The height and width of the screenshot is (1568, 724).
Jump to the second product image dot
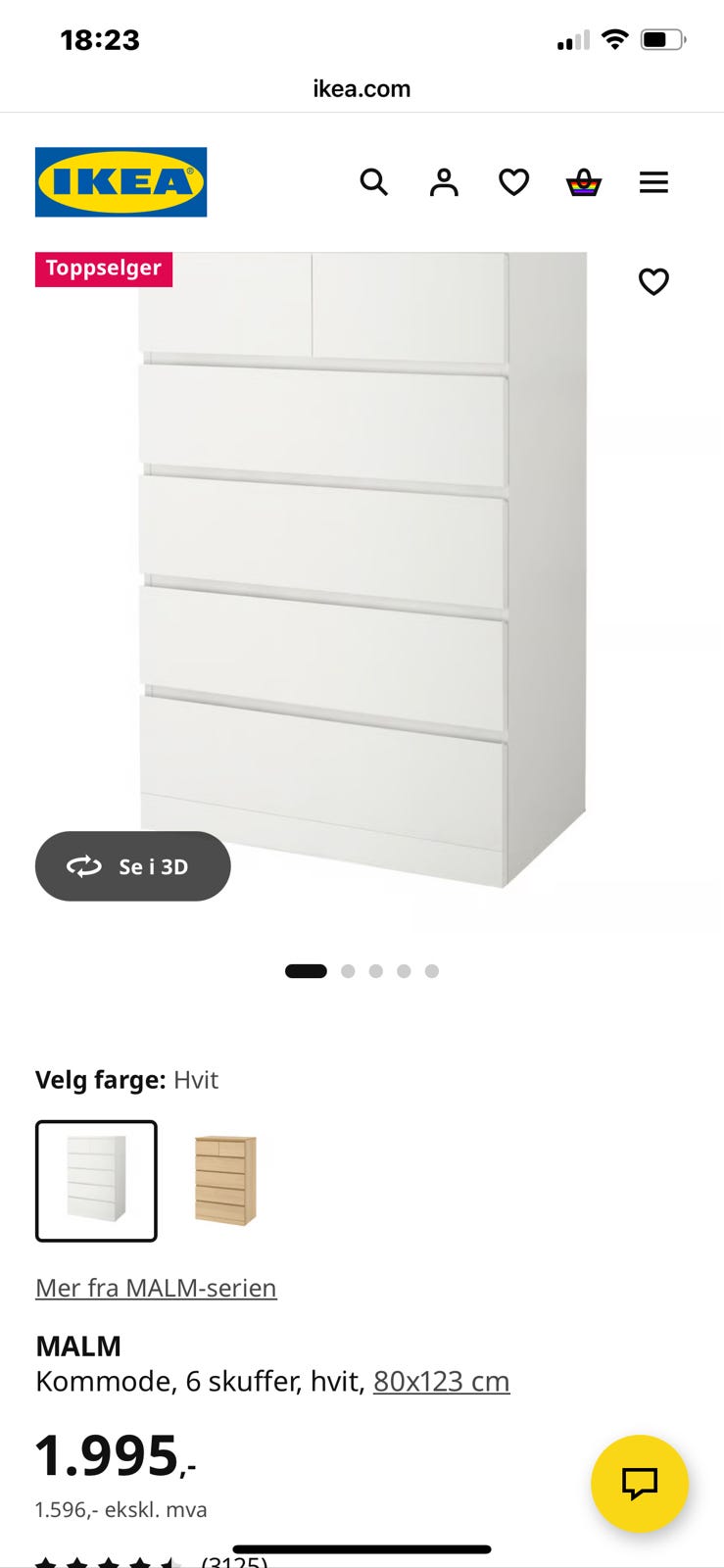pyautogui.click(x=348, y=971)
